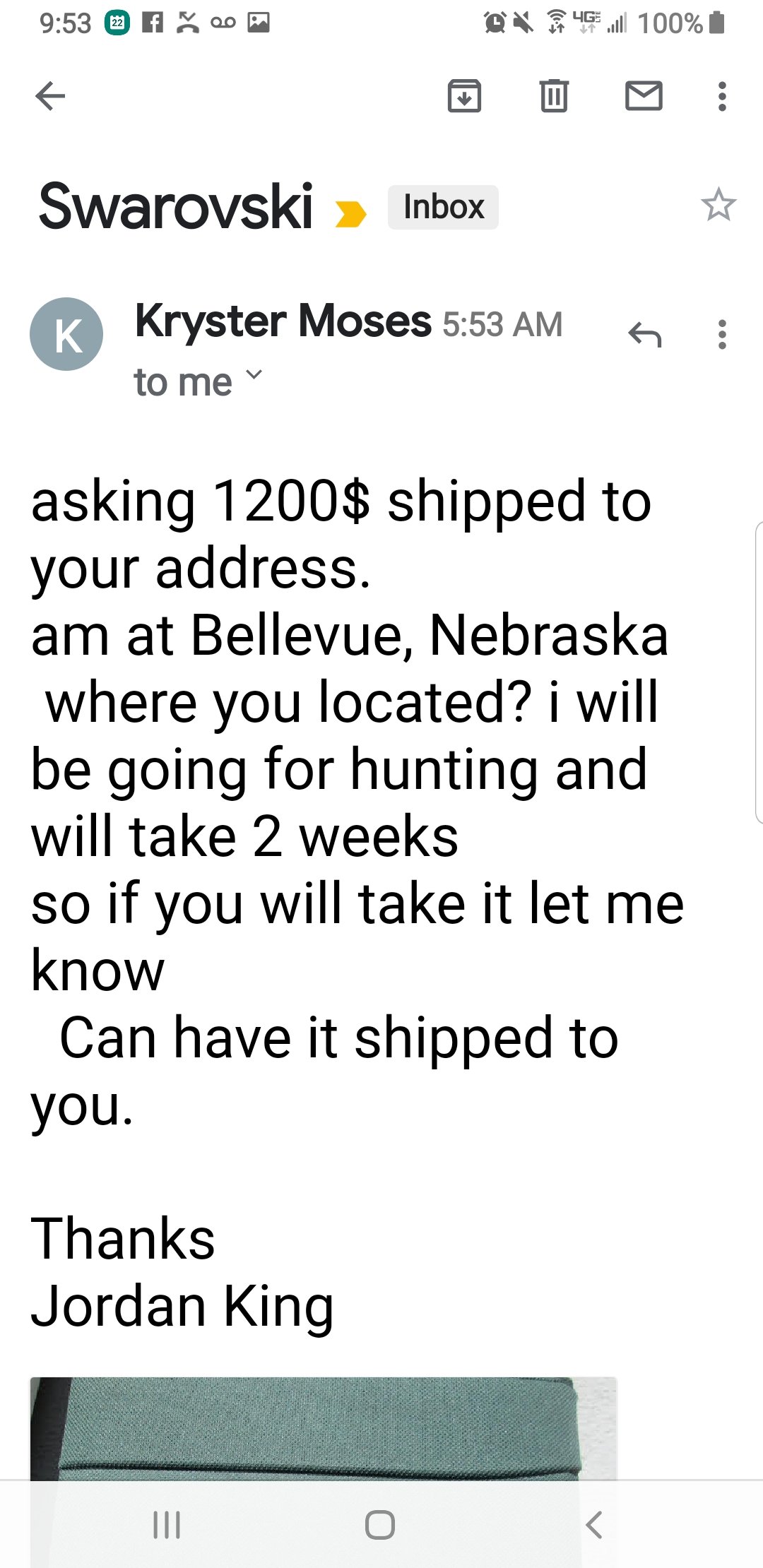Open message options next to reply arrow
Image resolution: width=763 pixels, height=1568 pixels.
click(721, 334)
